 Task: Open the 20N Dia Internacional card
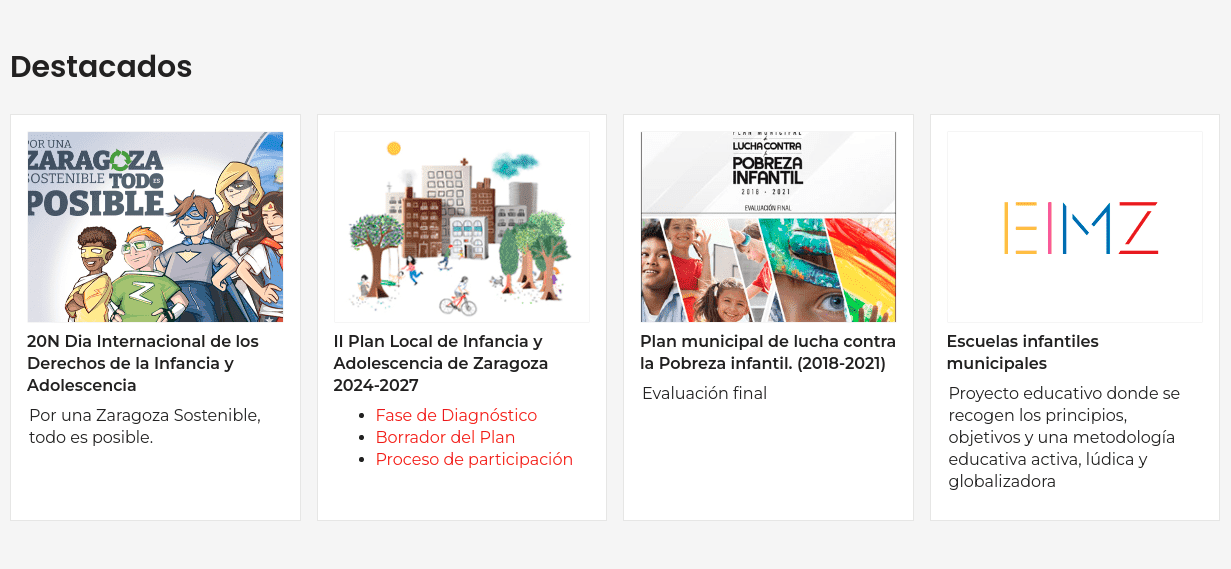(x=143, y=363)
